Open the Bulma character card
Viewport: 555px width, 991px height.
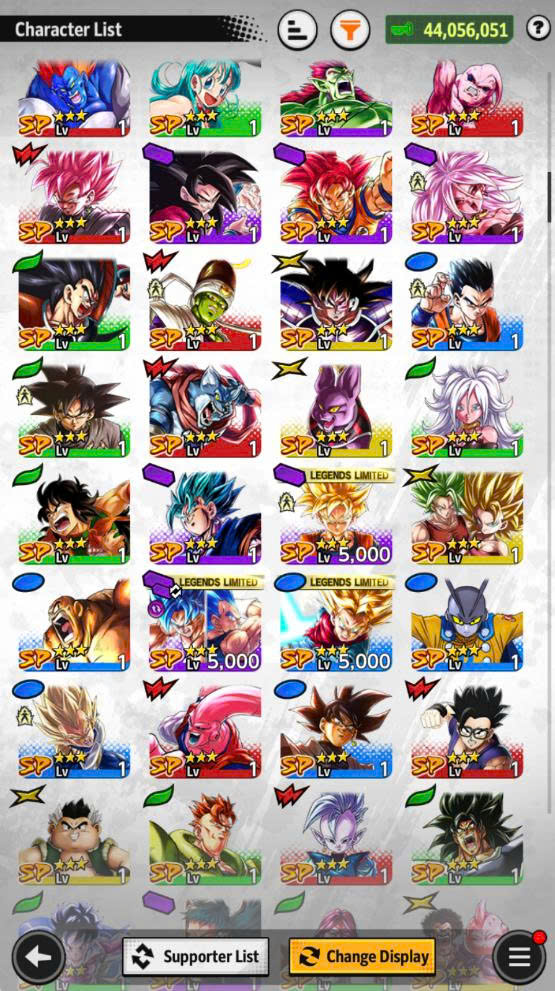205,98
